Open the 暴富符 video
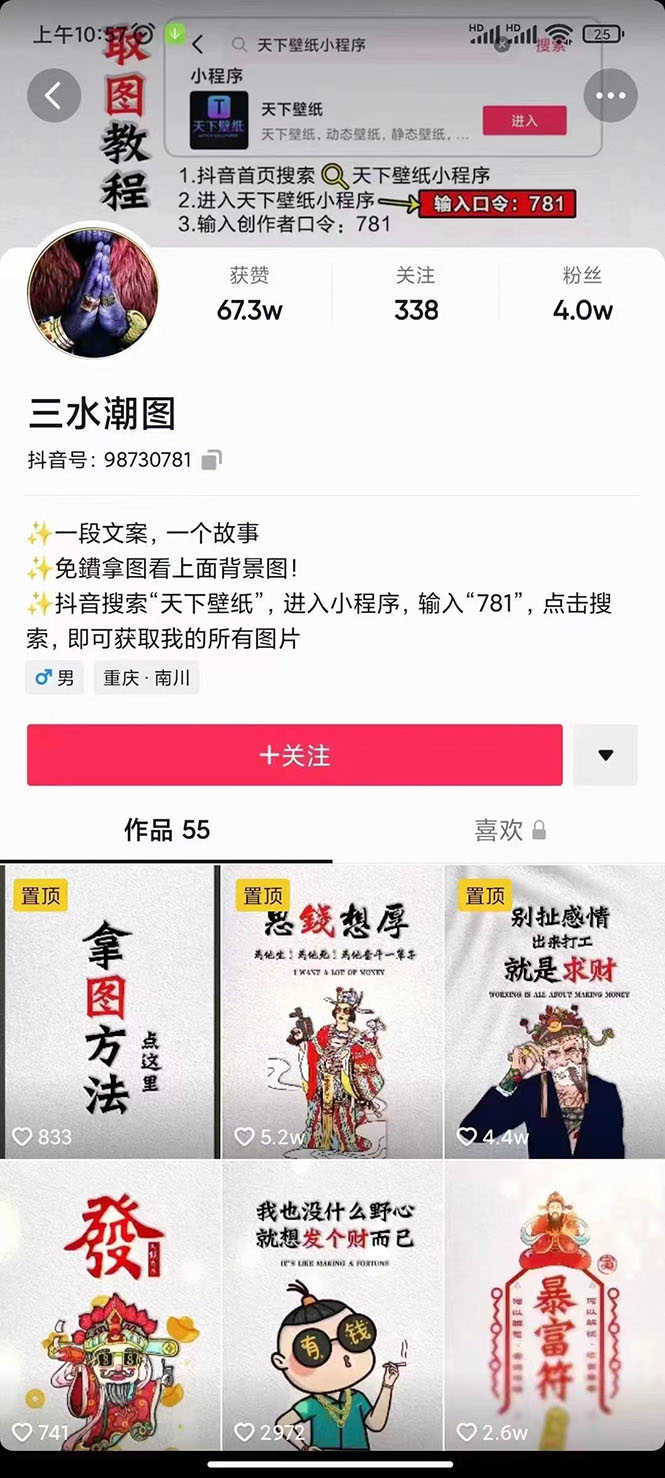Image resolution: width=665 pixels, height=1478 pixels. (x=555, y=1305)
